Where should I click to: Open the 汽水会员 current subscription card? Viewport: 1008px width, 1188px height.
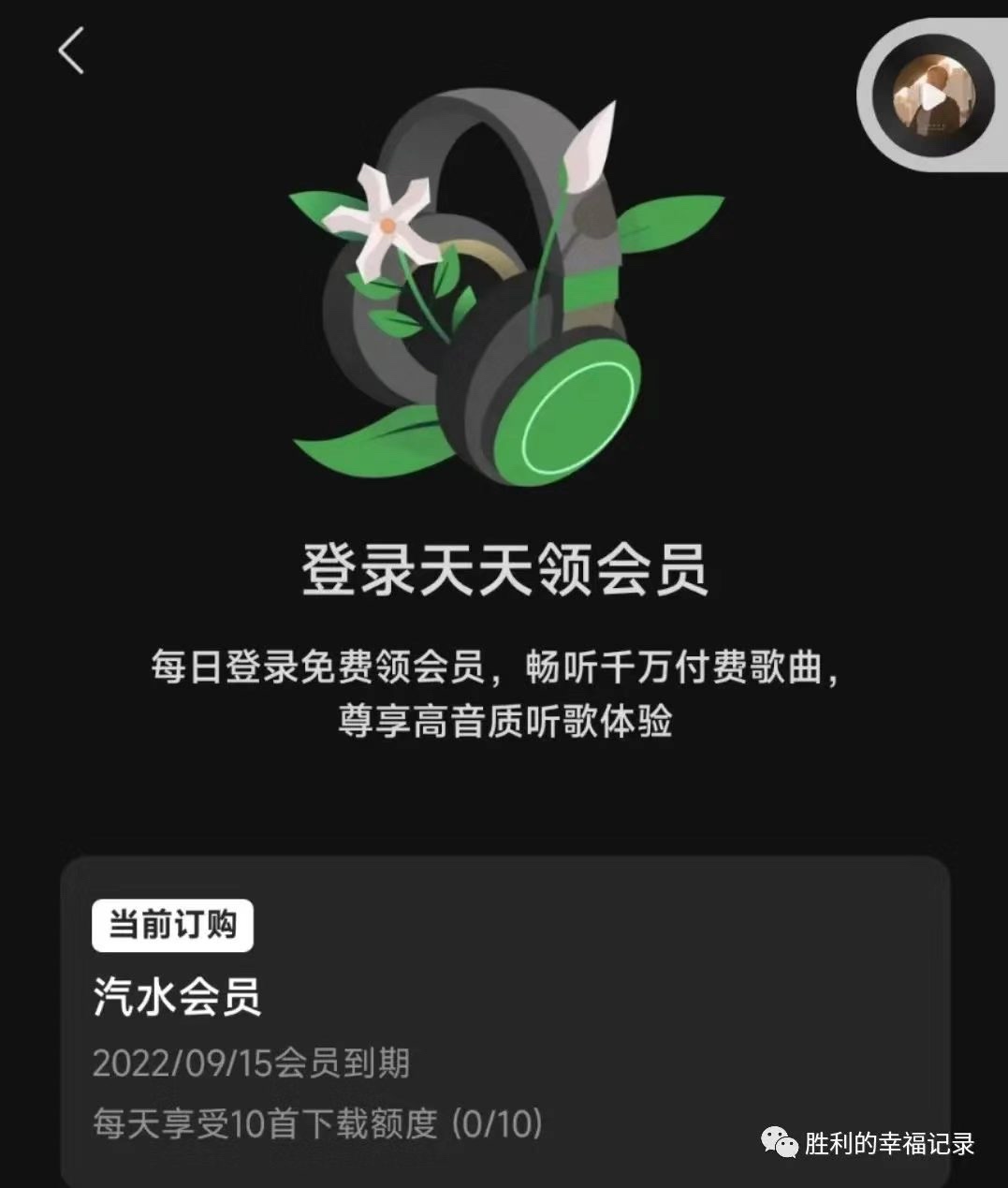click(x=505, y=1020)
